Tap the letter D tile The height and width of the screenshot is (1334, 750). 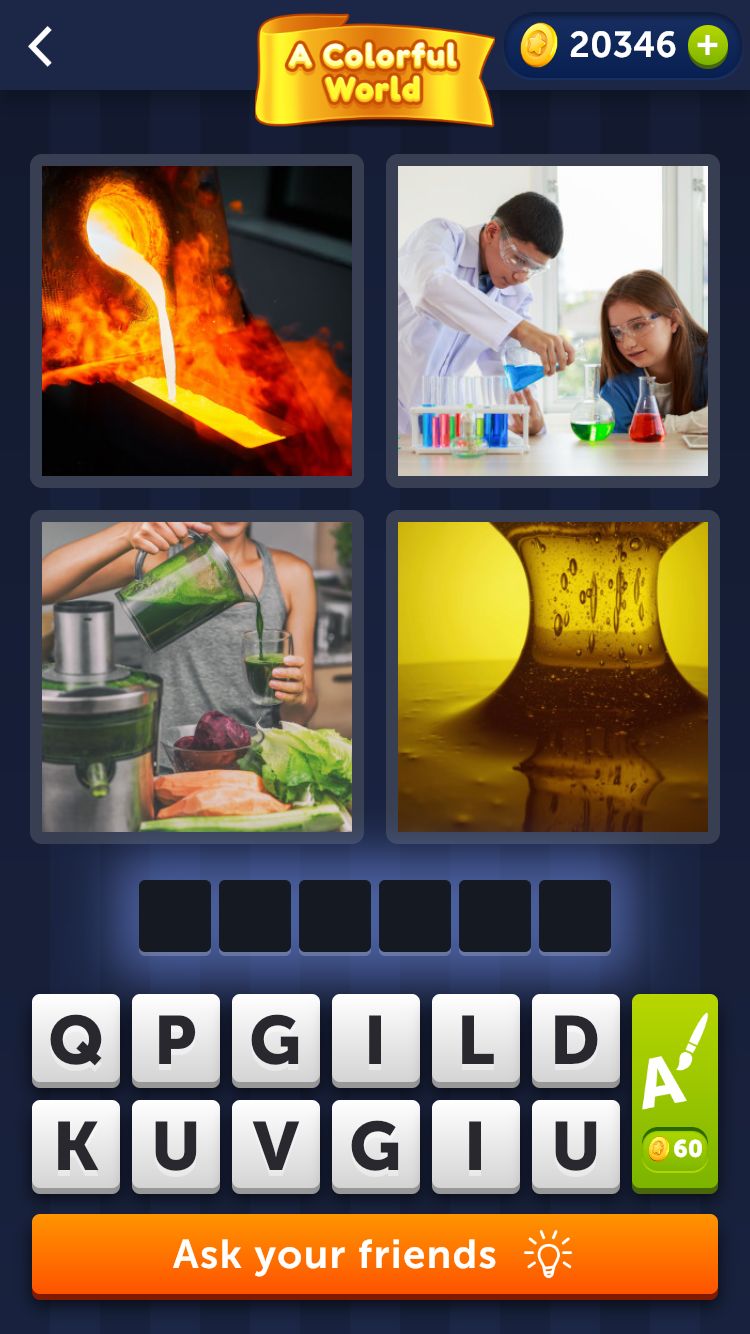coord(576,1040)
